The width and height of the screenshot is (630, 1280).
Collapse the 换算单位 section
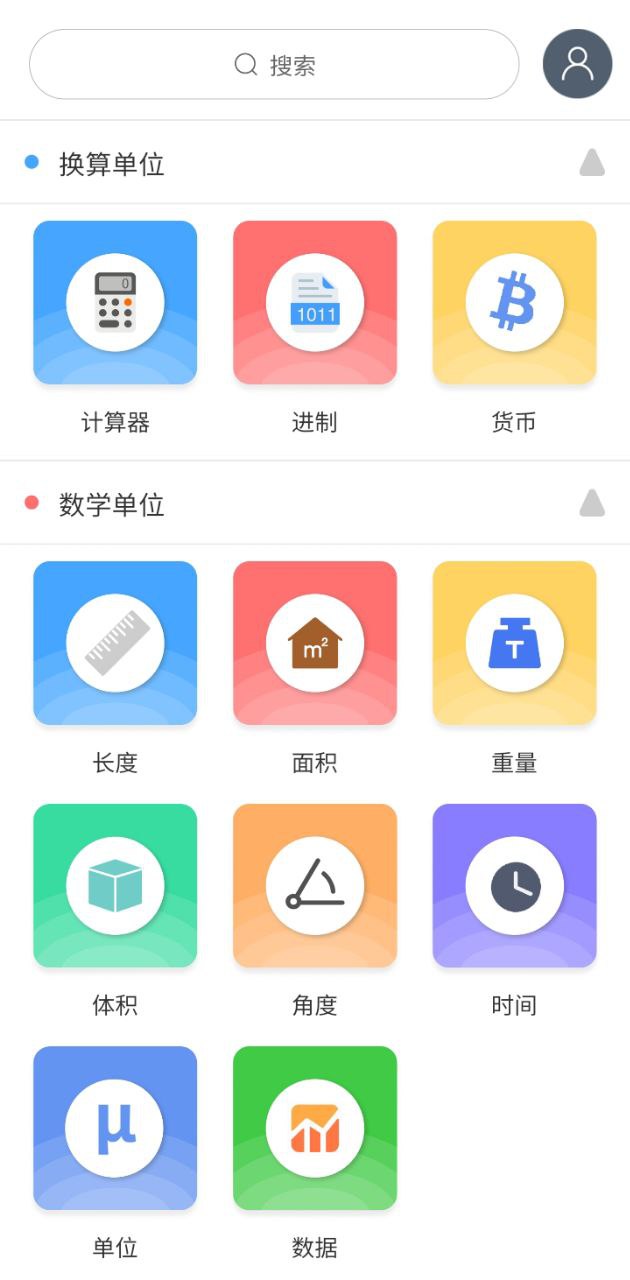[x=592, y=162]
